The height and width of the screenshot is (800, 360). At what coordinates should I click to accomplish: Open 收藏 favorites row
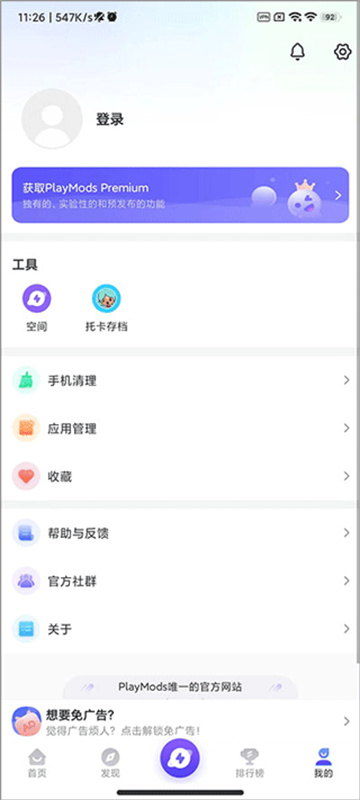(x=180, y=476)
